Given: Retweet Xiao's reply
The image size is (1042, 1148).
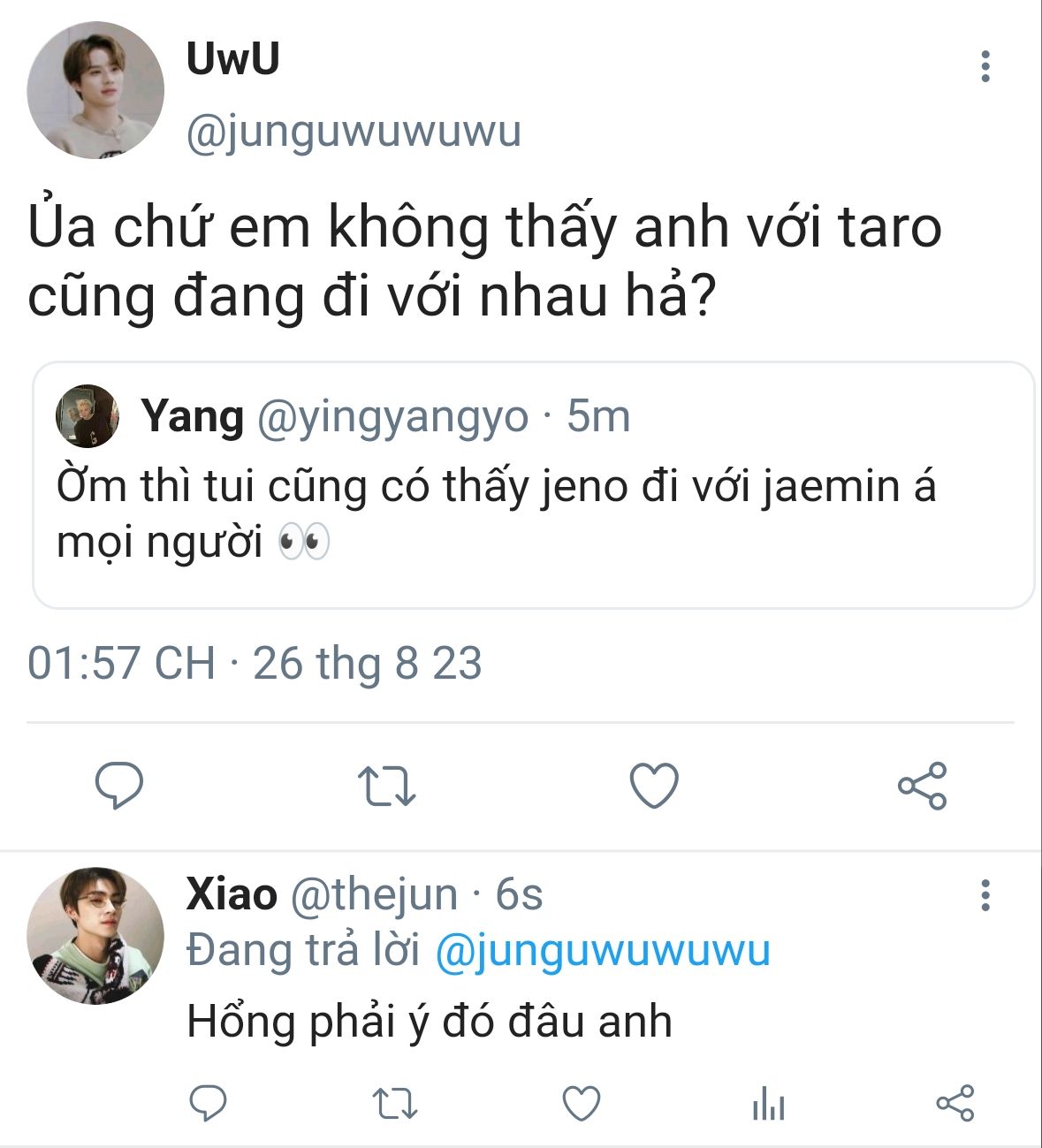Looking at the screenshot, I should pos(394,1104).
